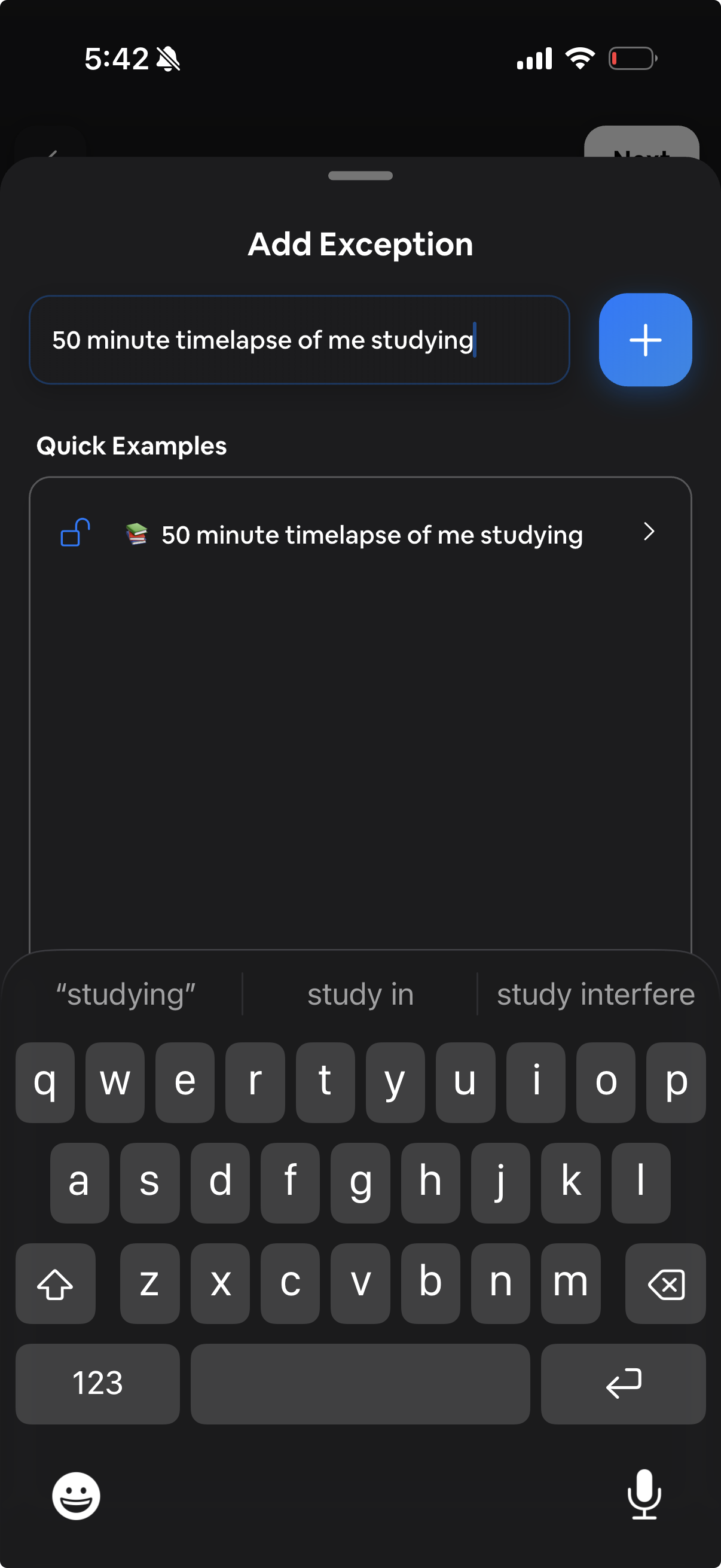Open the emoji keyboard
The image size is (721, 1568).
coord(76,1495)
